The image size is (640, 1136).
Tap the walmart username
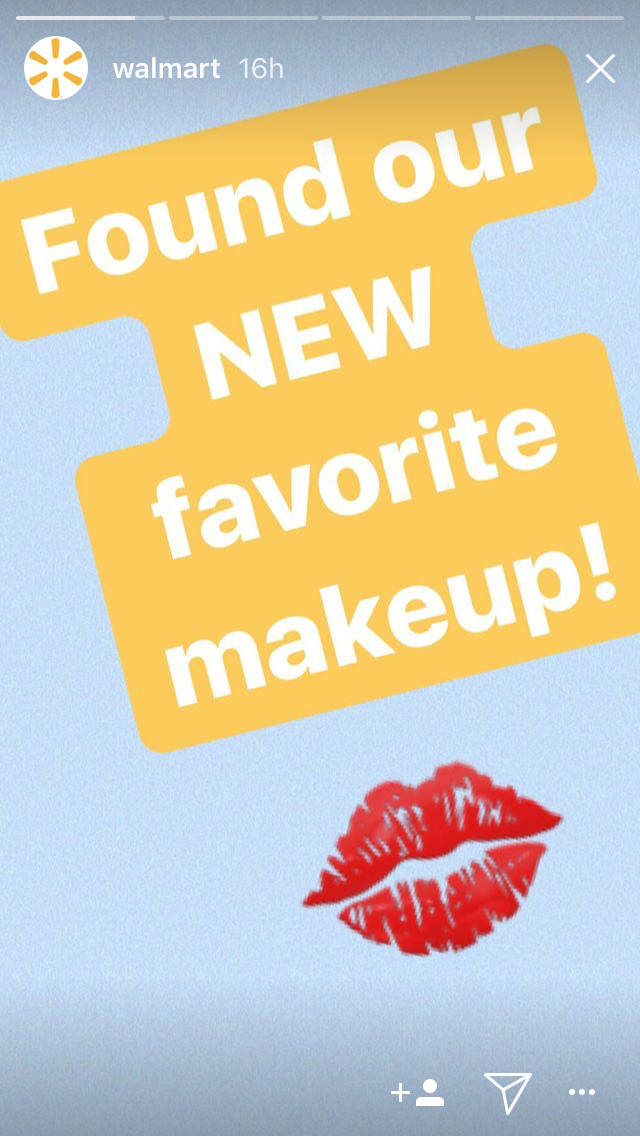(168, 69)
